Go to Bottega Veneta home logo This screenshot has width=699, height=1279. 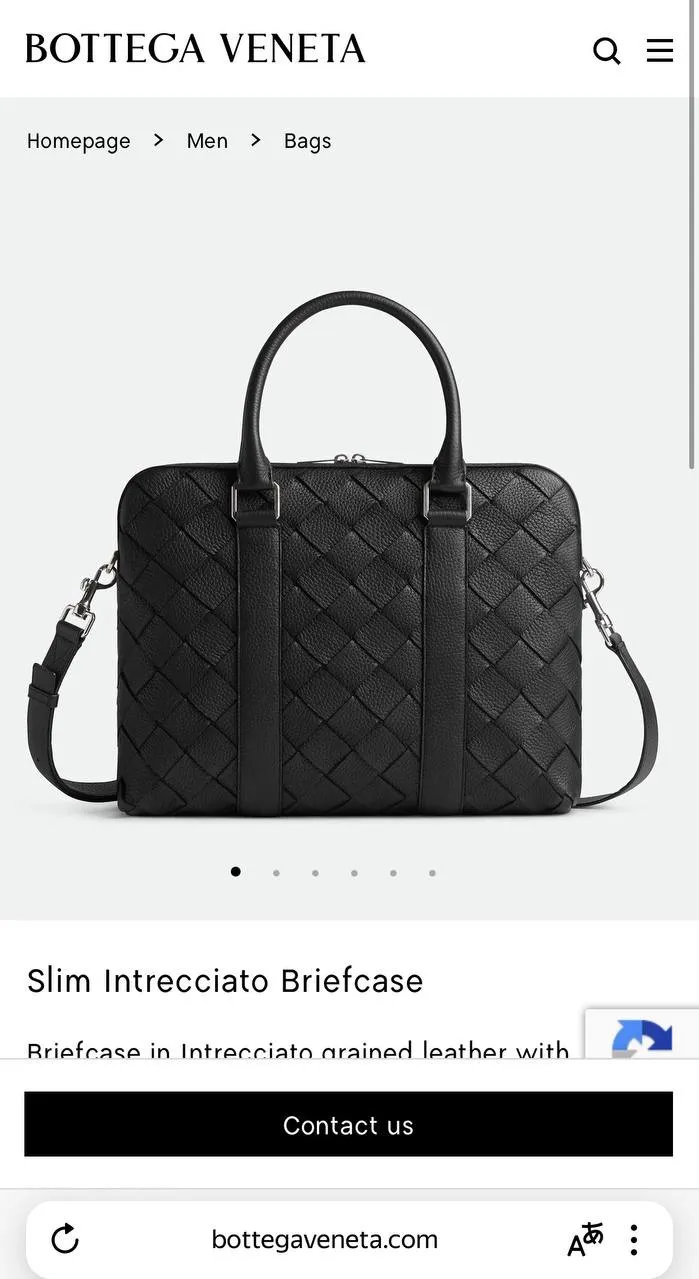click(x=195, y=49)
